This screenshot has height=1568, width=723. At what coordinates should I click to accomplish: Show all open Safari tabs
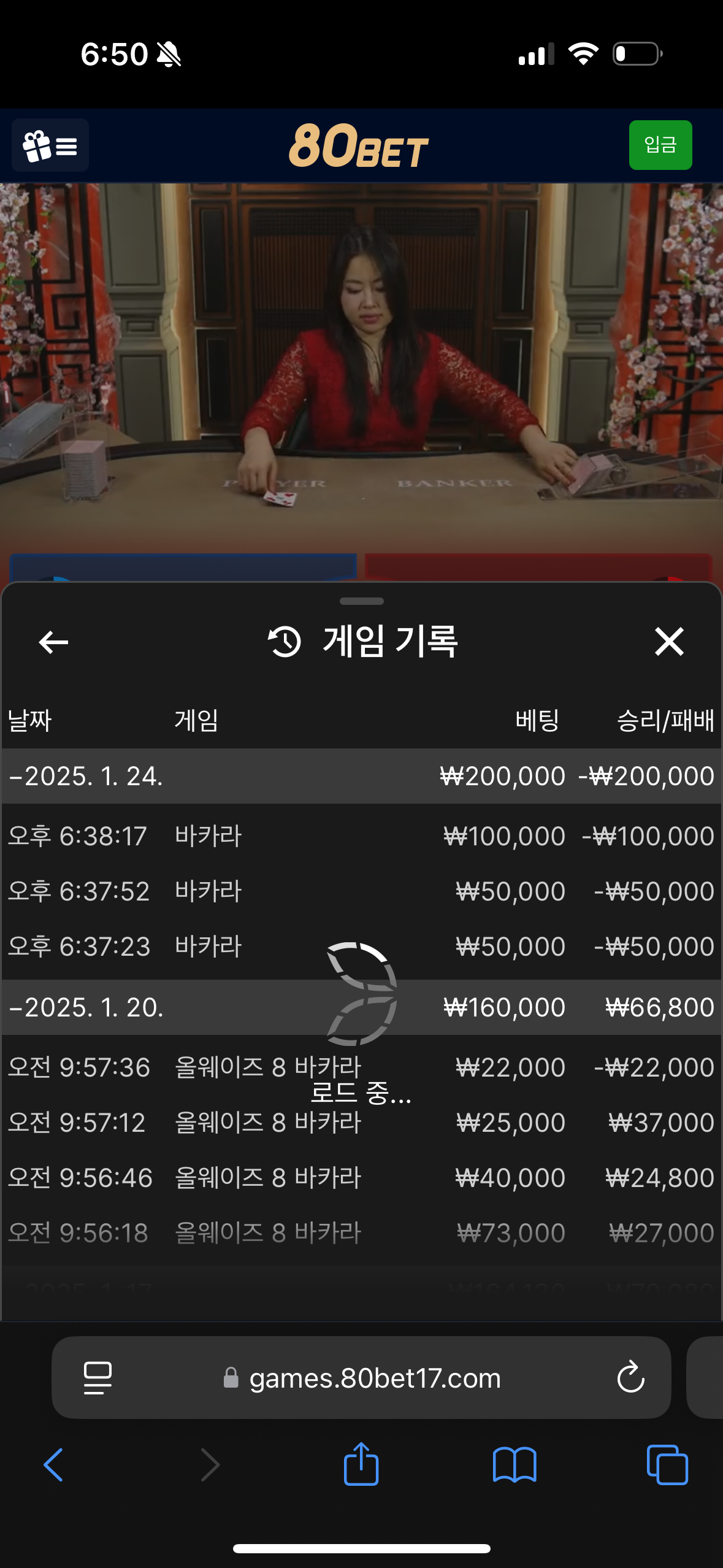[667, 1465]
